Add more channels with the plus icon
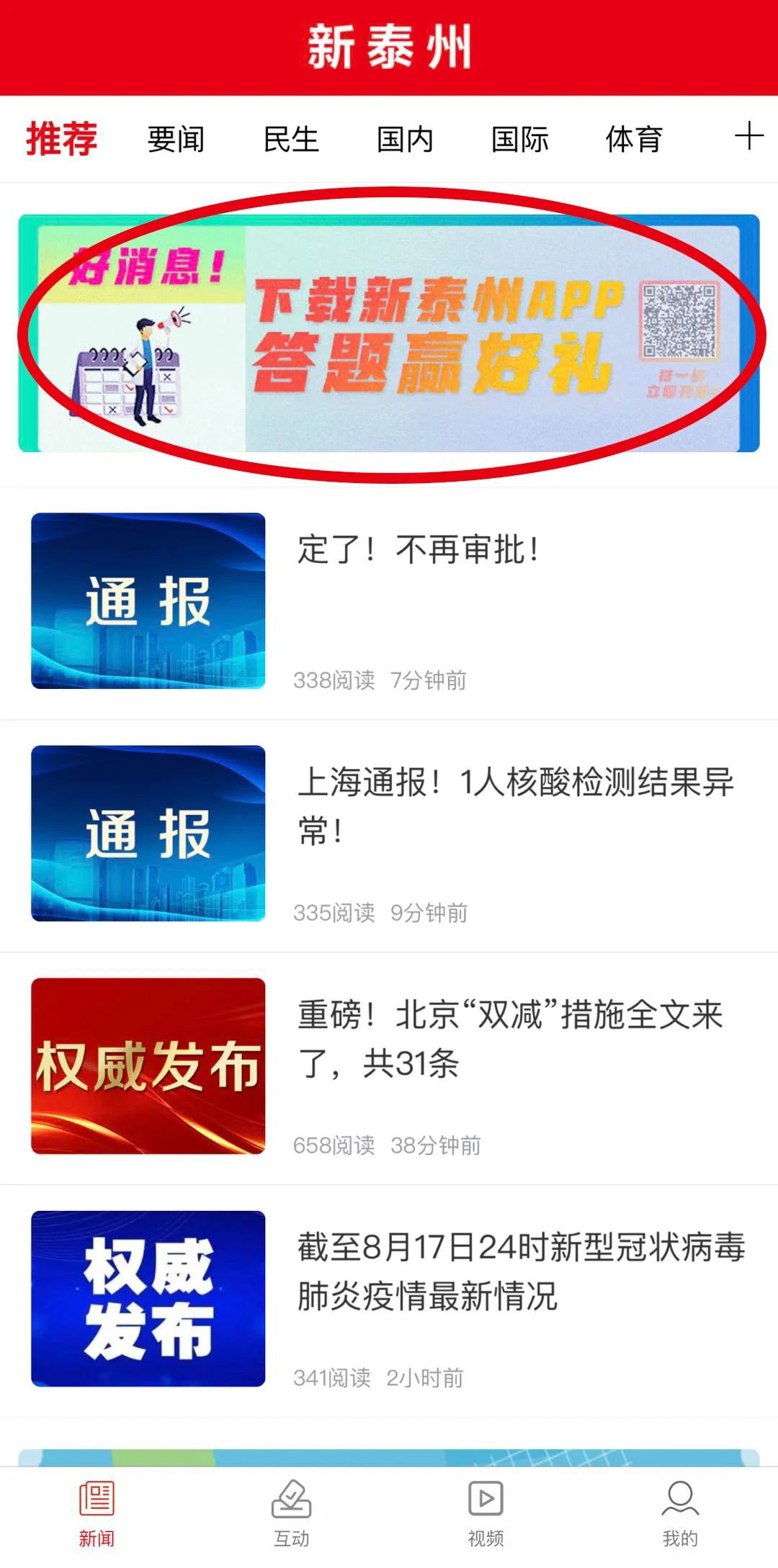778x1568 pixels. pos(748,136)
